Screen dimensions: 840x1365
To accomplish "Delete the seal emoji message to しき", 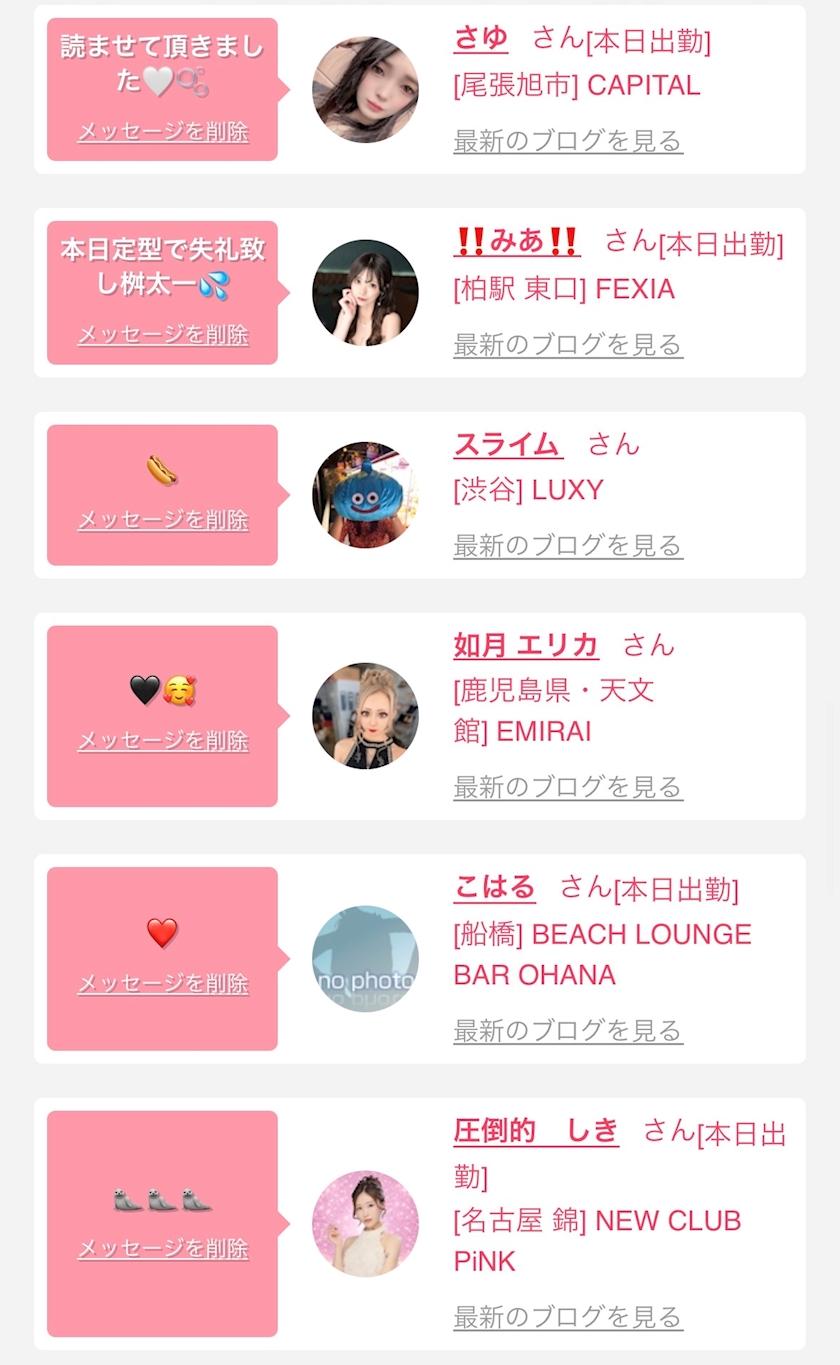I will pyautogui.click(x=163, y=1249).
